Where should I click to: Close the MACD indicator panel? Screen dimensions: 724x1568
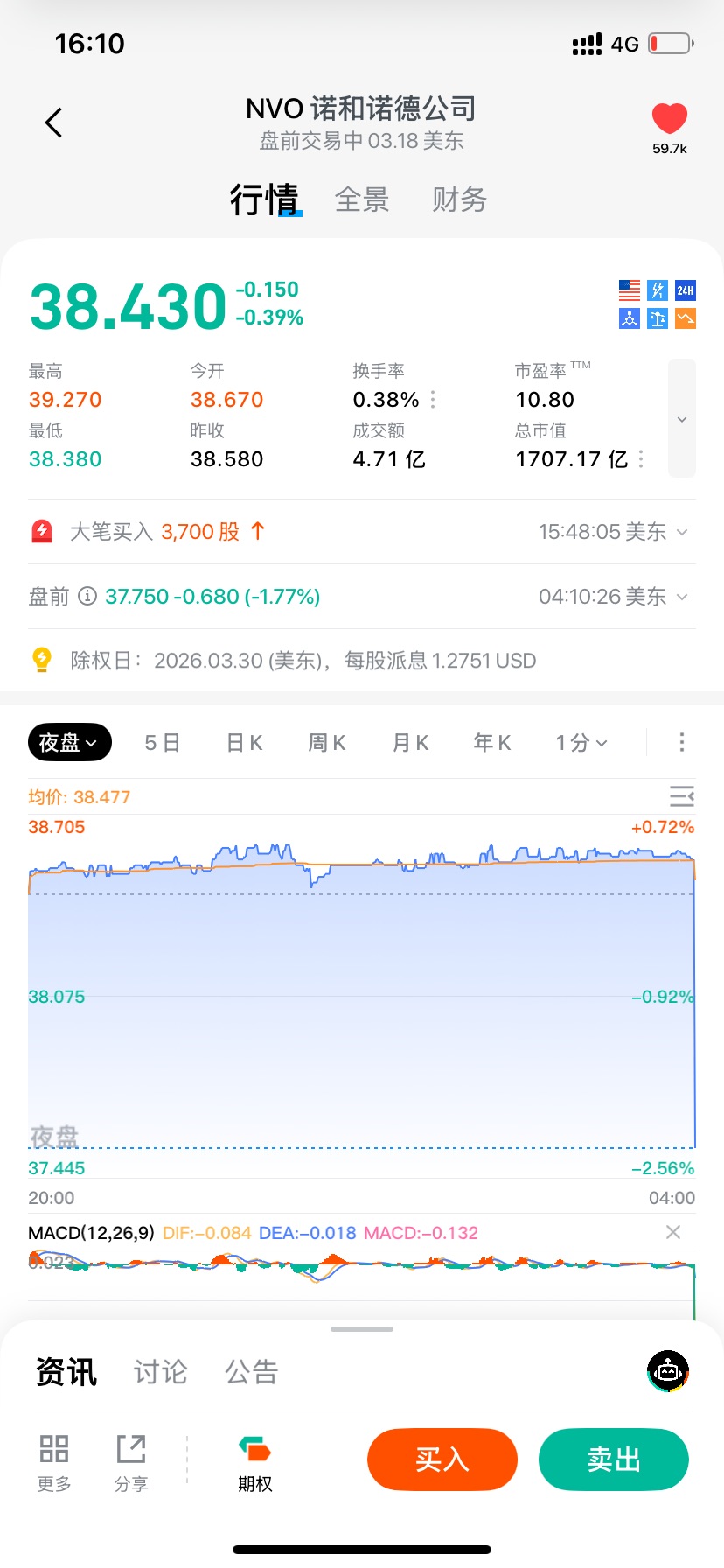[x=672, y=1232]
